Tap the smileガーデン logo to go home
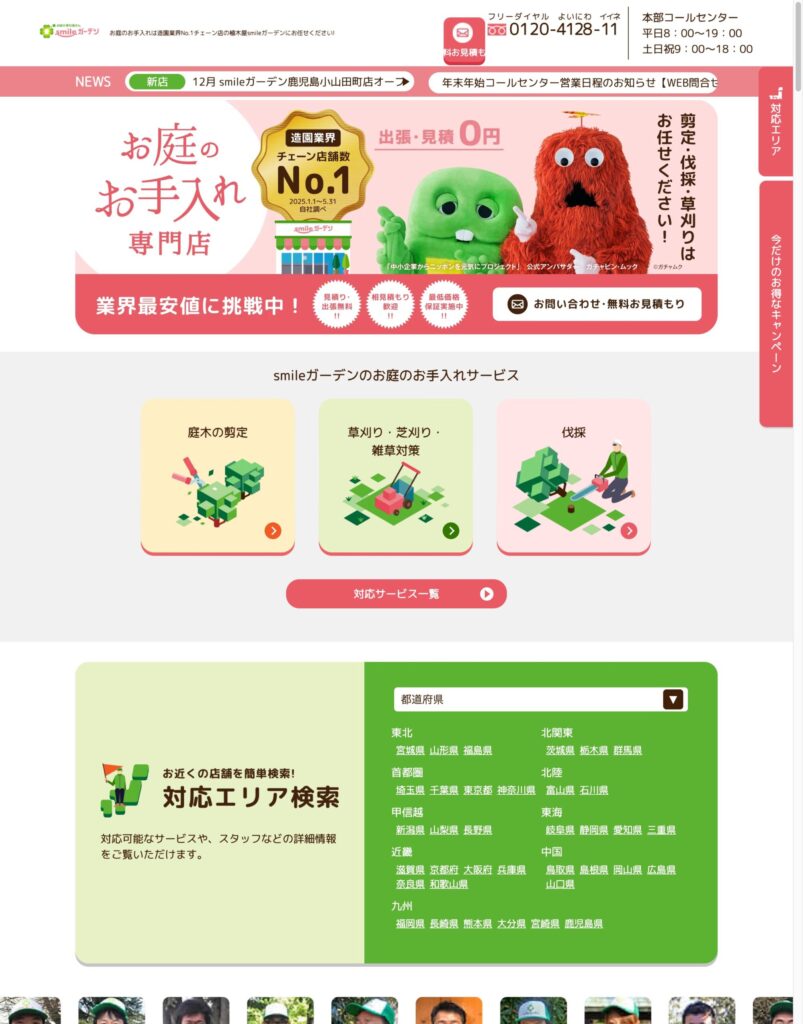Viewport: 803px width, 1024px height. tap(69, 31)
